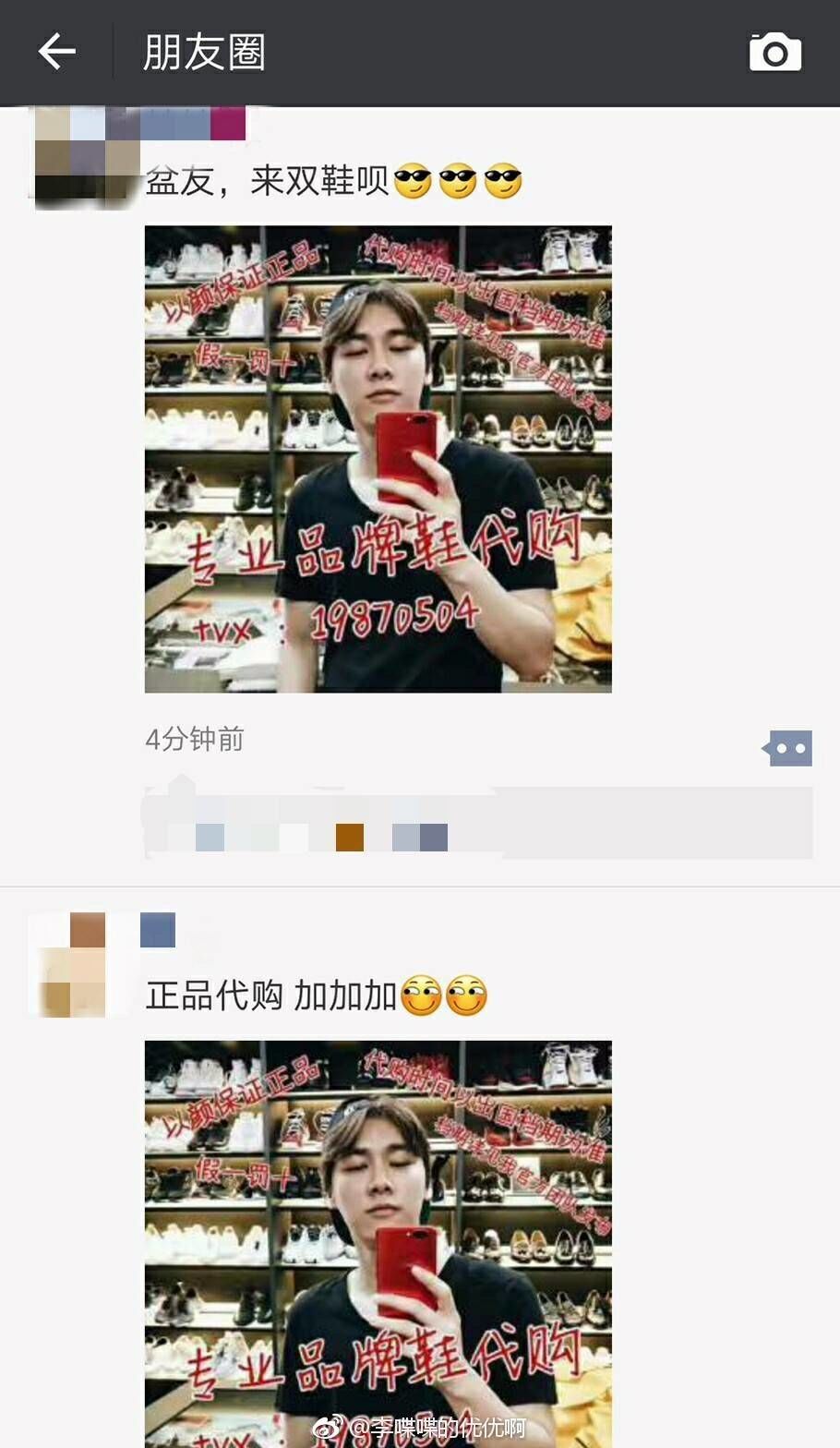Click the back arrow to exit 朋友圈
840x1448 pixels.
pos(57,53)
